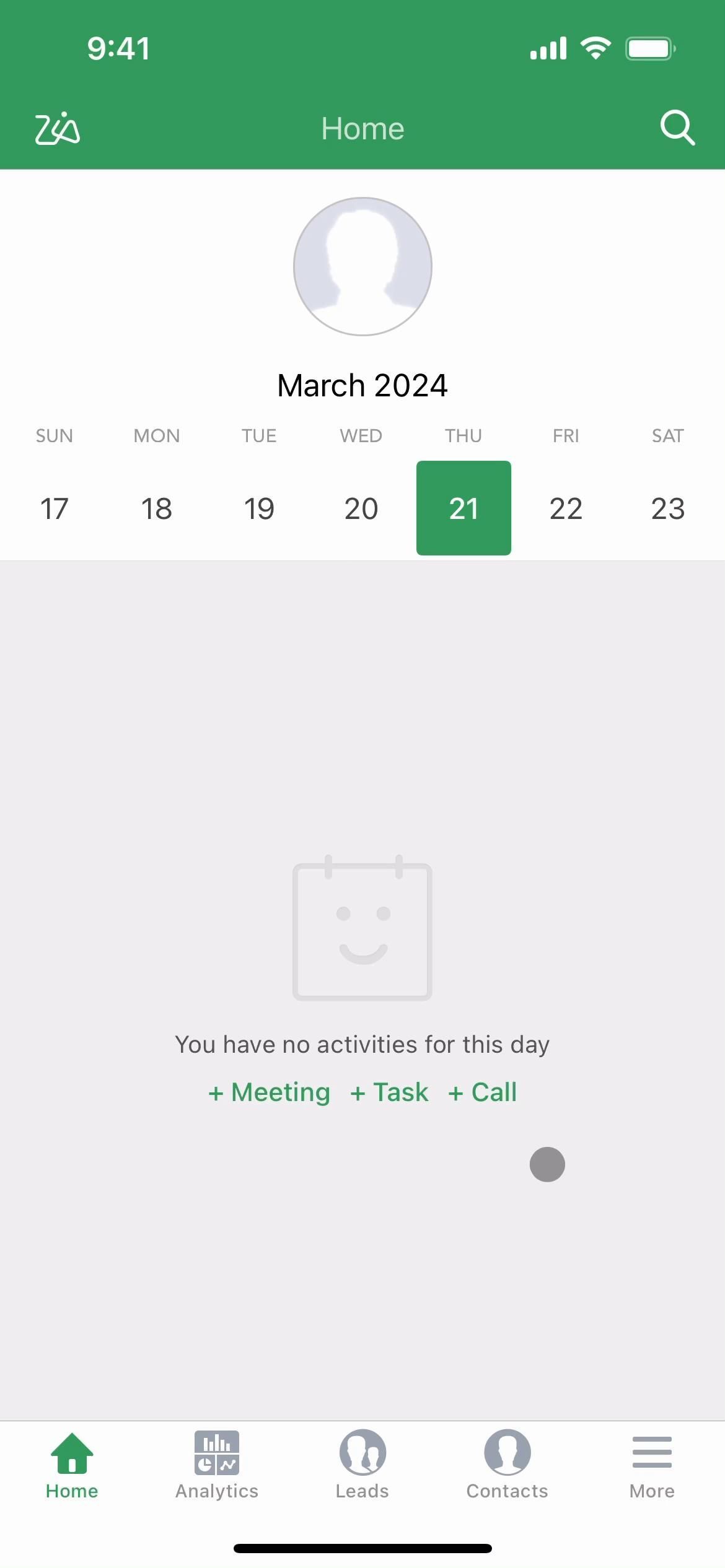Image resolution: width=725 pixels, height=1568 pixels.
Task: Tap the profile avatar picture
Action: (362, 266)
